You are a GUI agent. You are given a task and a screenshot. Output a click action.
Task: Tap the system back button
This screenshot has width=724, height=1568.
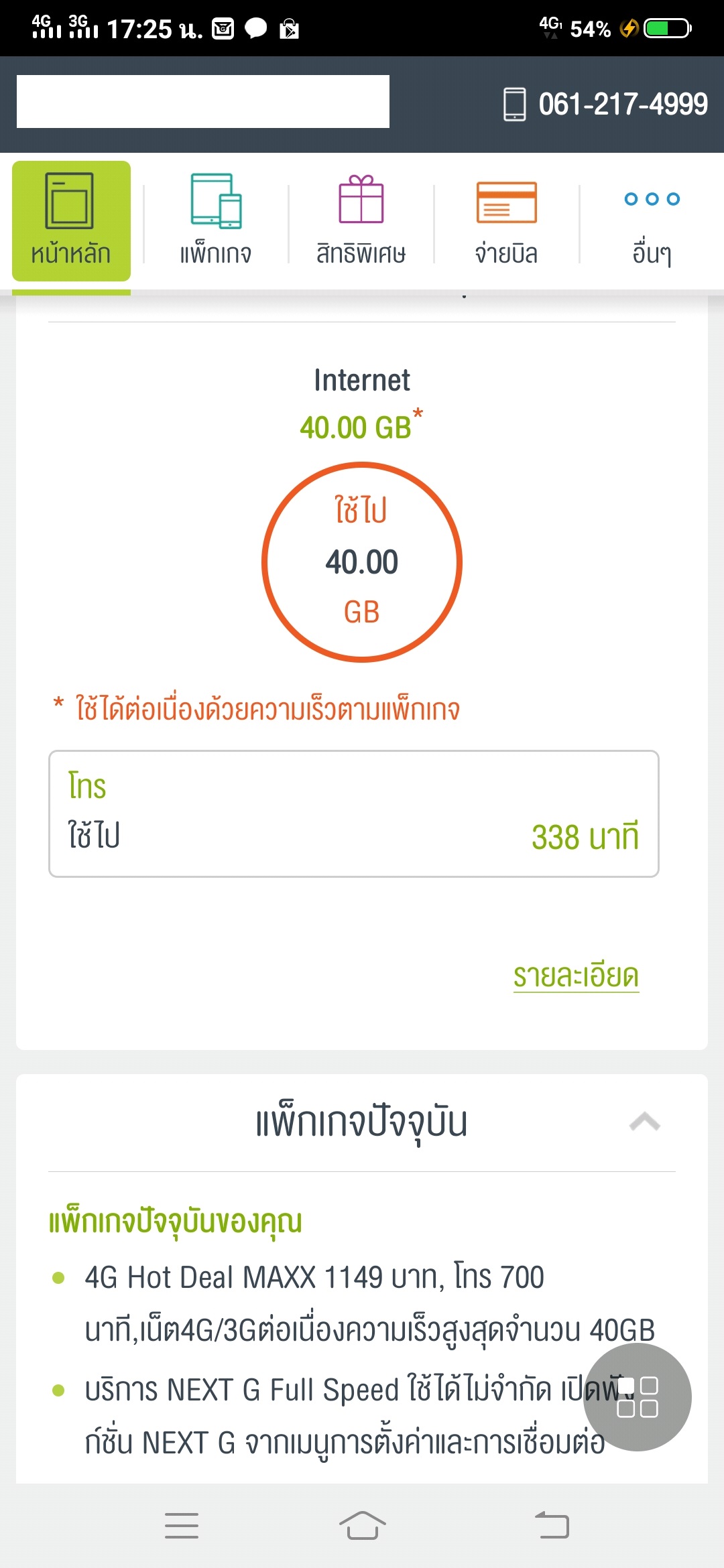[x=552, y=1526]
